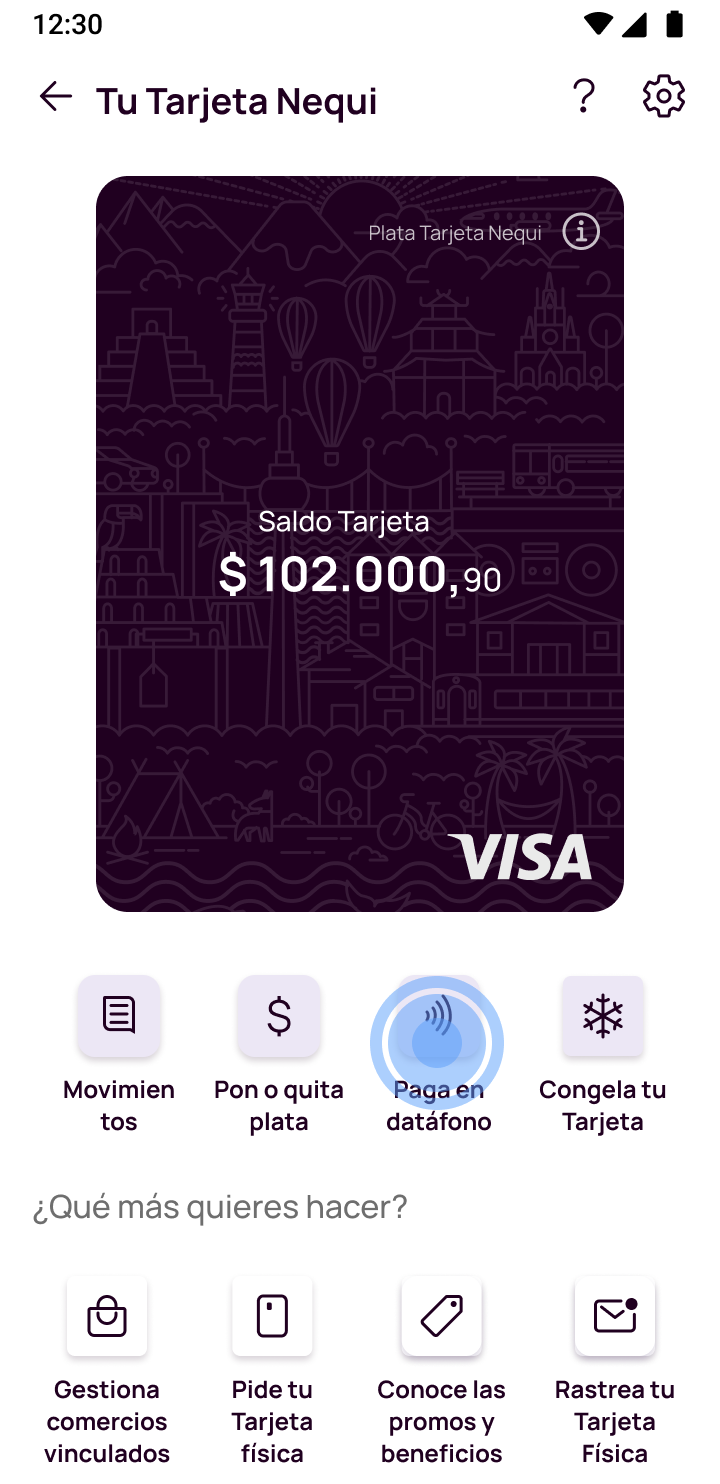The image size is (720, 1484).
Task: Select Pon o quita plata money icon
Action: click(278, 1015)
